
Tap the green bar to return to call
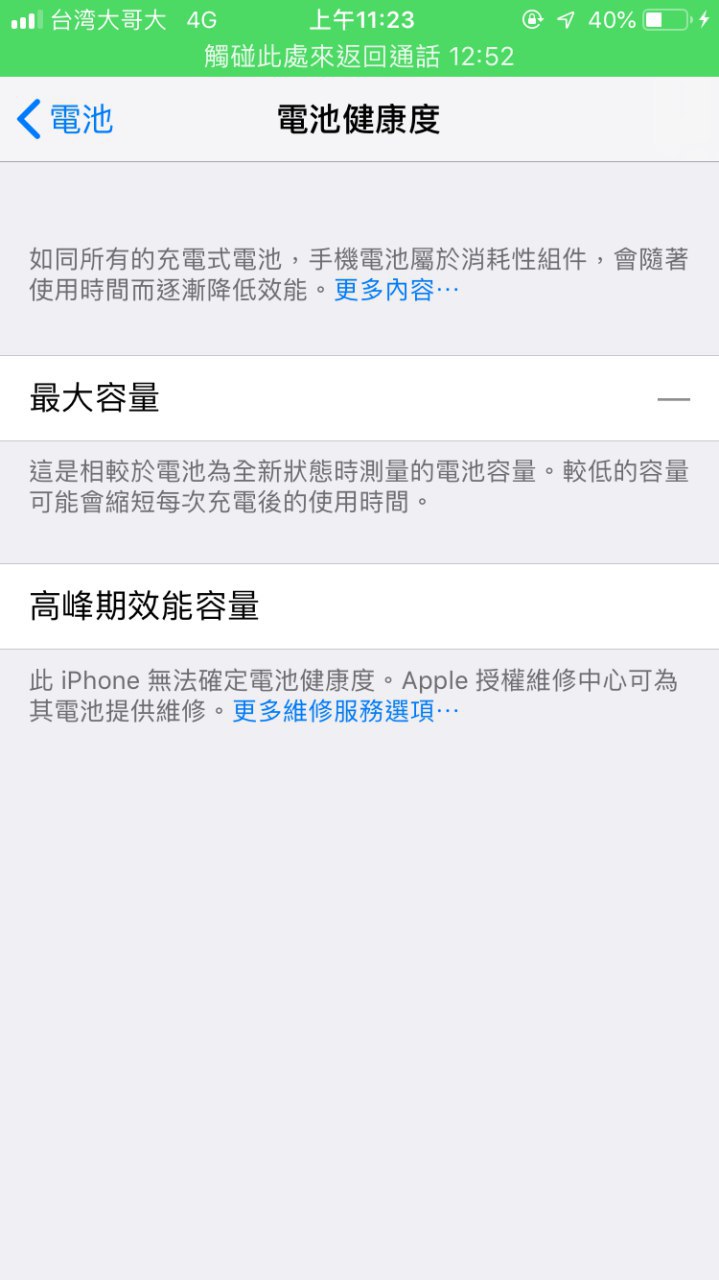[359, 56]
